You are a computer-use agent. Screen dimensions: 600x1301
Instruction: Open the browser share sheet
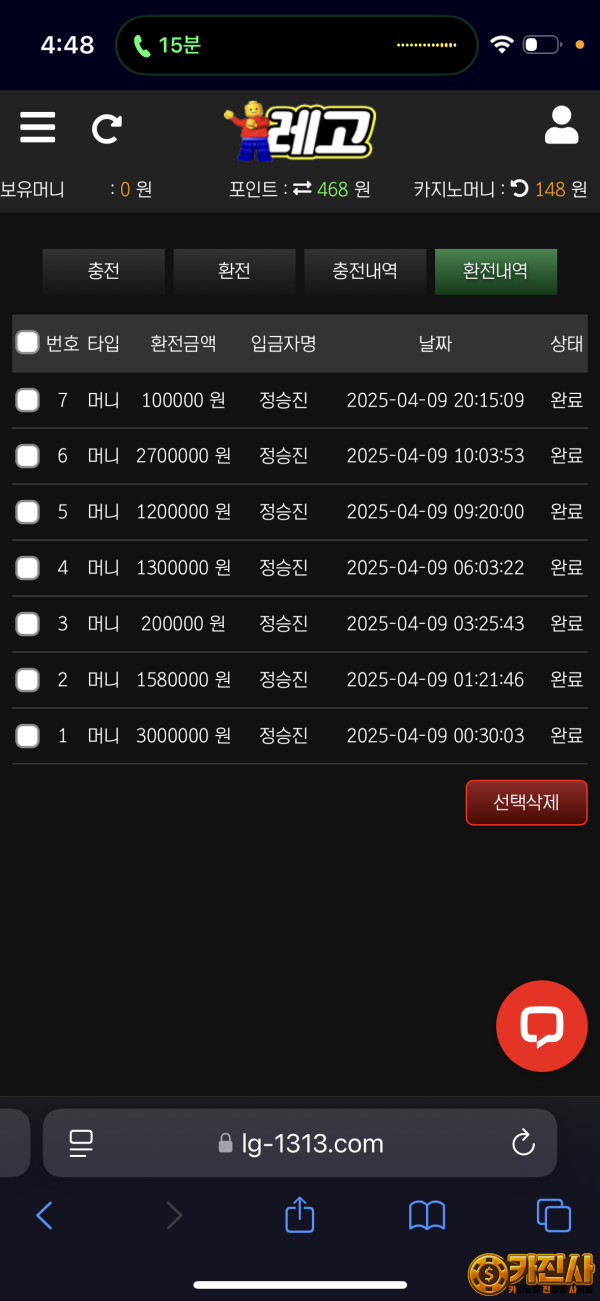tap(300, 1215)
